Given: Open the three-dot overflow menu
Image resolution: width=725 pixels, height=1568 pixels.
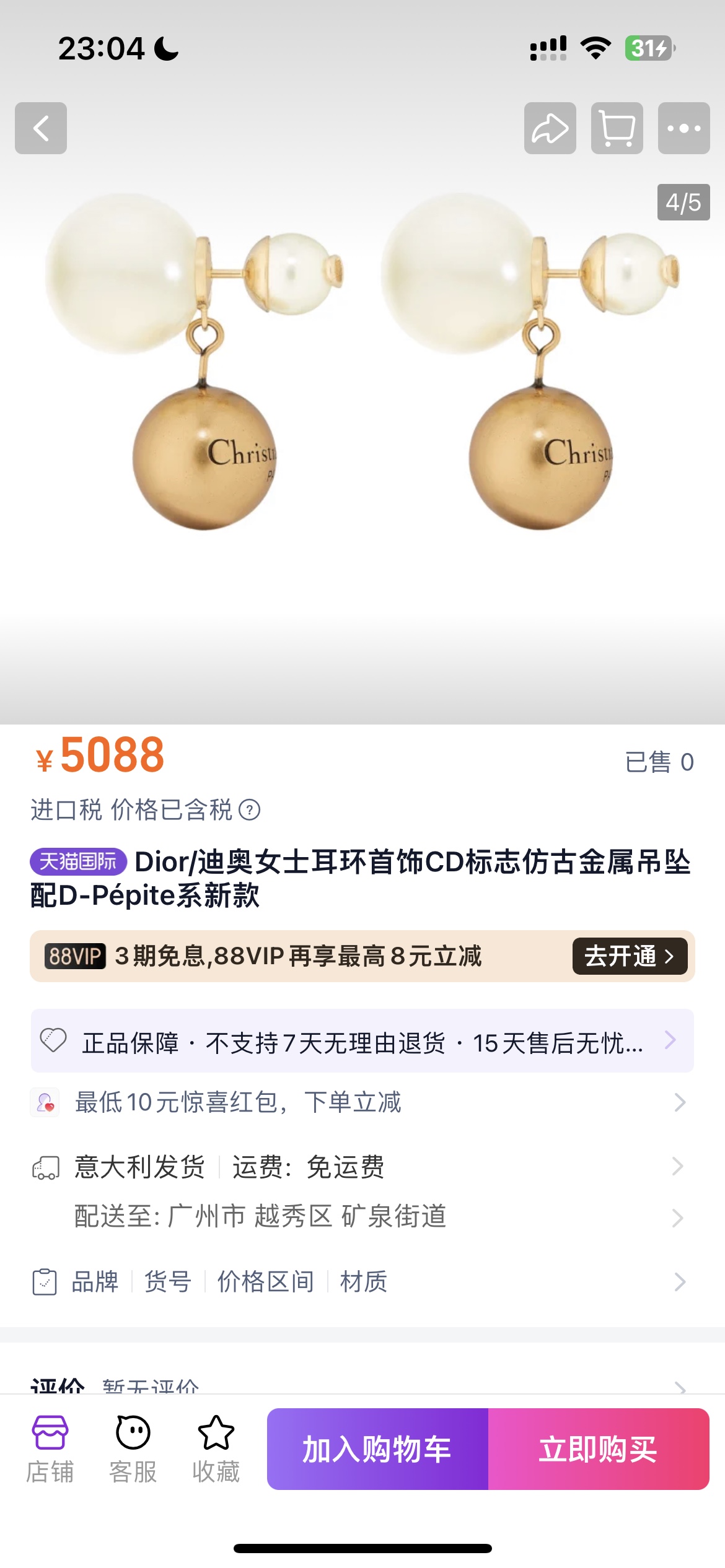Looking at the screenshot, I should 683,128.
